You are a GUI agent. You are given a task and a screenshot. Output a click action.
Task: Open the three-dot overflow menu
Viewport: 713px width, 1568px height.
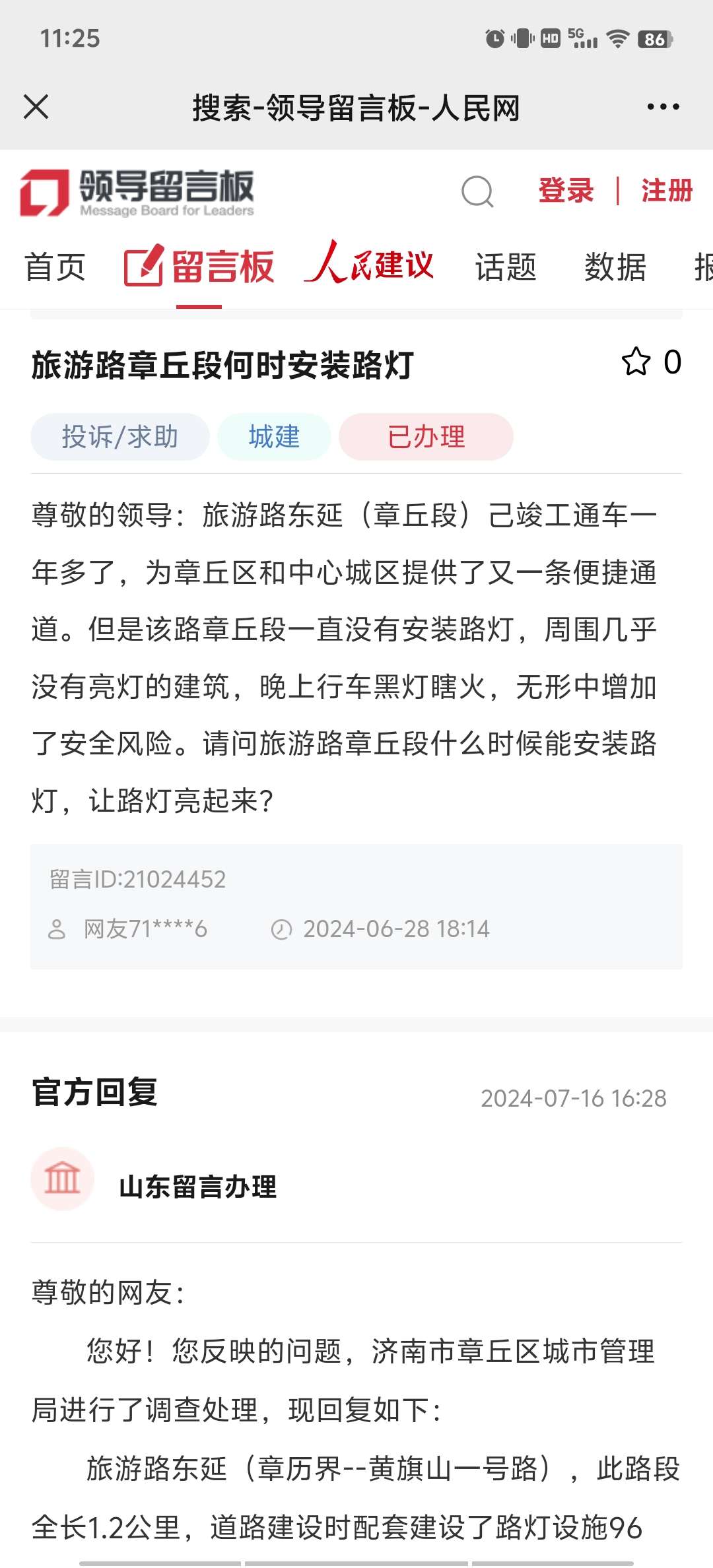point(663,107)
